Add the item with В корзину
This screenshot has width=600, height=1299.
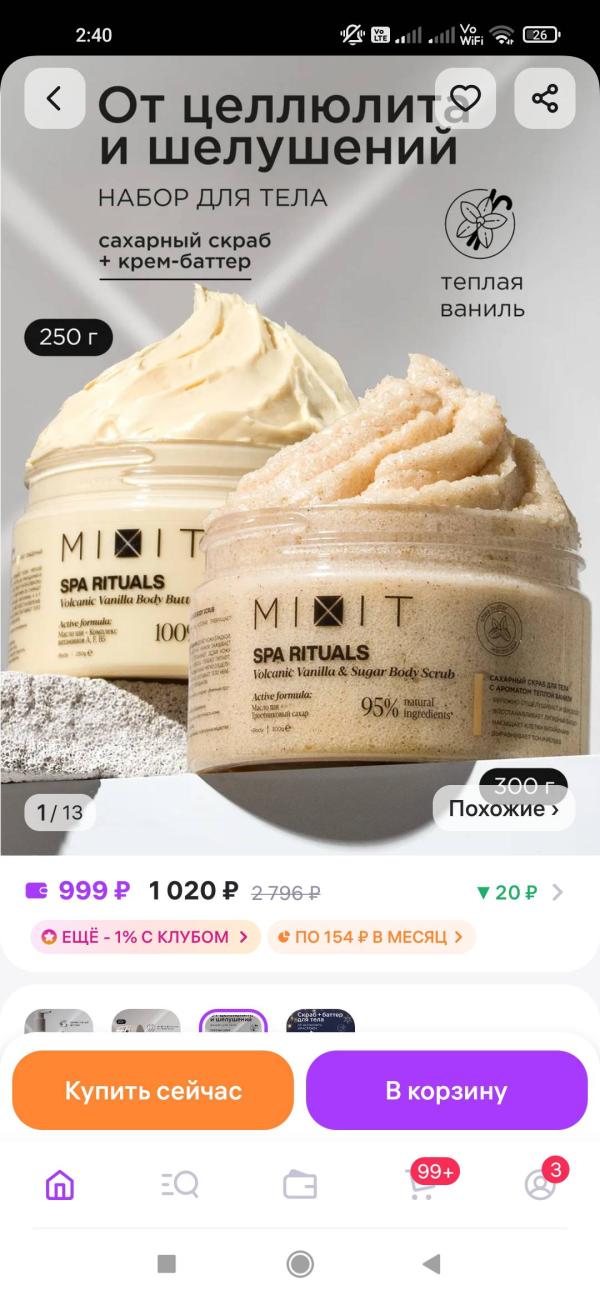coord(446,1090)
